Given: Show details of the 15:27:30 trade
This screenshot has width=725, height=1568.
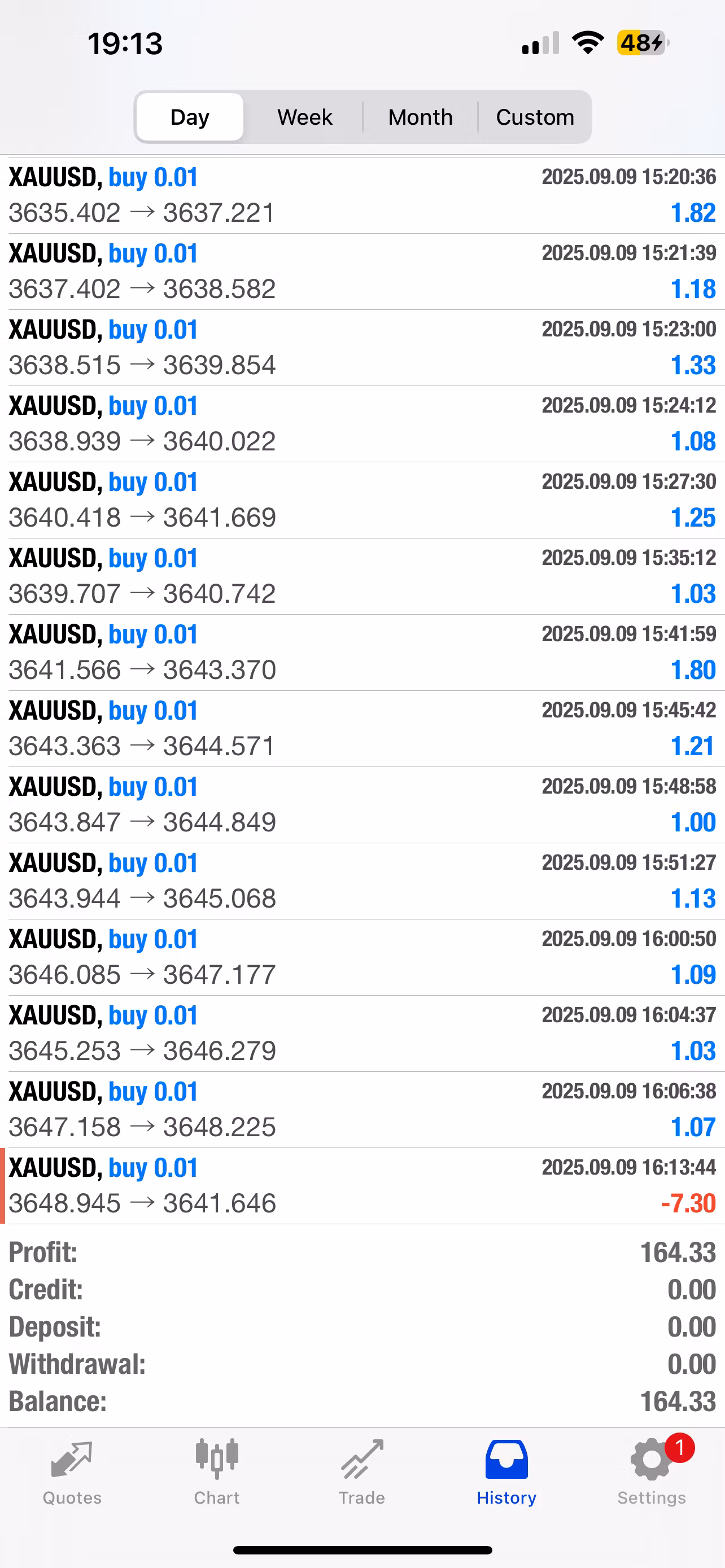Looking at the screenshot, I should (362, 500).
